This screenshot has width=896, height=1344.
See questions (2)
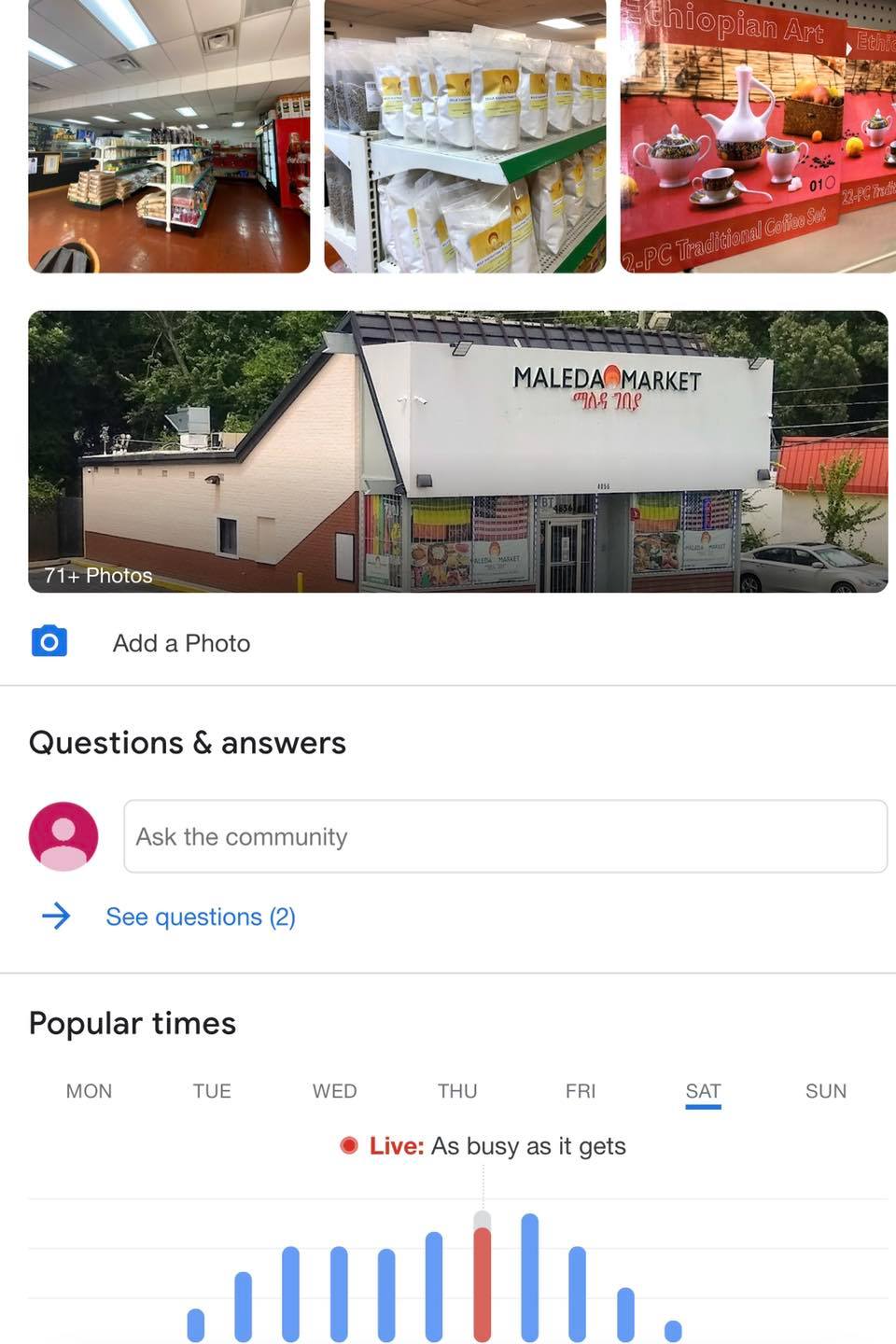pos(200,917)
